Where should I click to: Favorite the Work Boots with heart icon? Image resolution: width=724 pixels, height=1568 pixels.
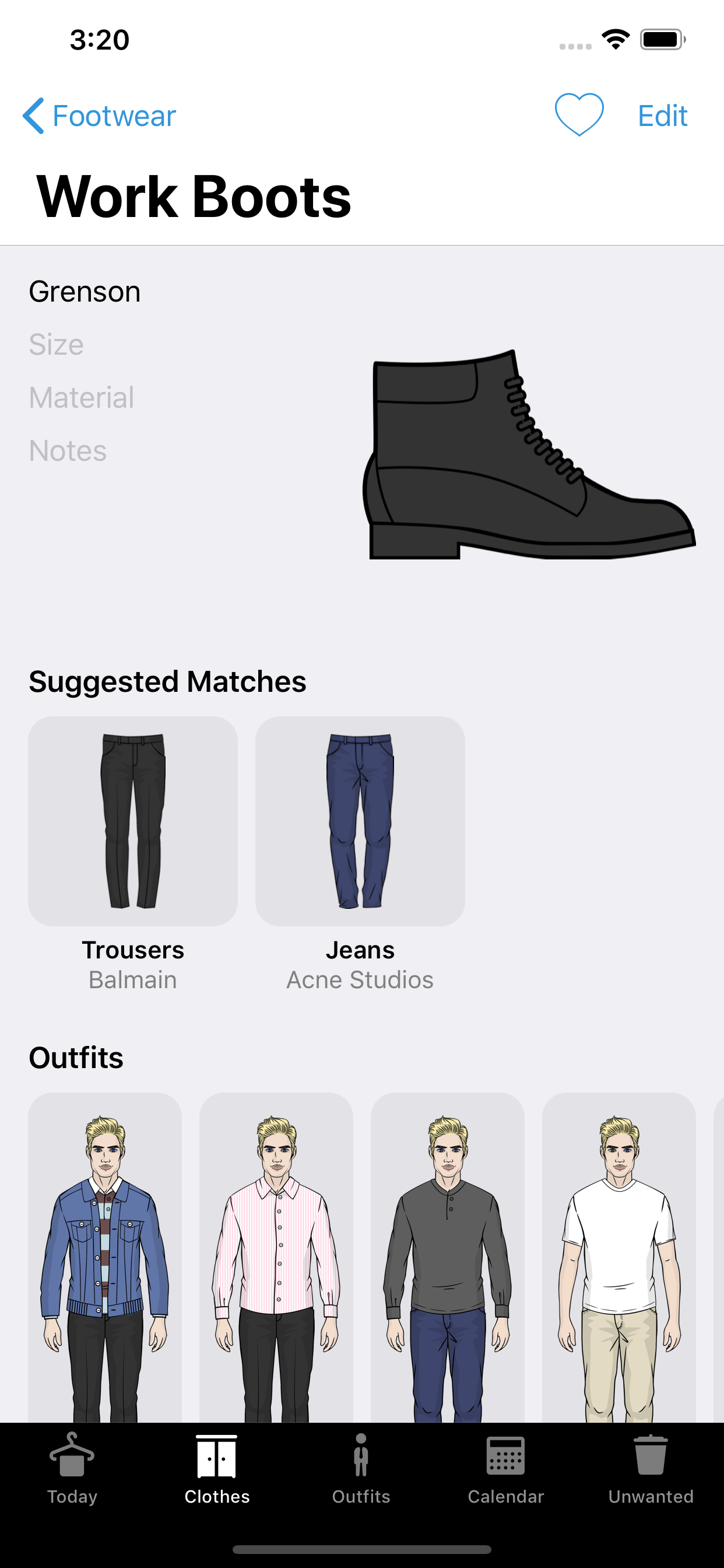(x=579, y=114)
